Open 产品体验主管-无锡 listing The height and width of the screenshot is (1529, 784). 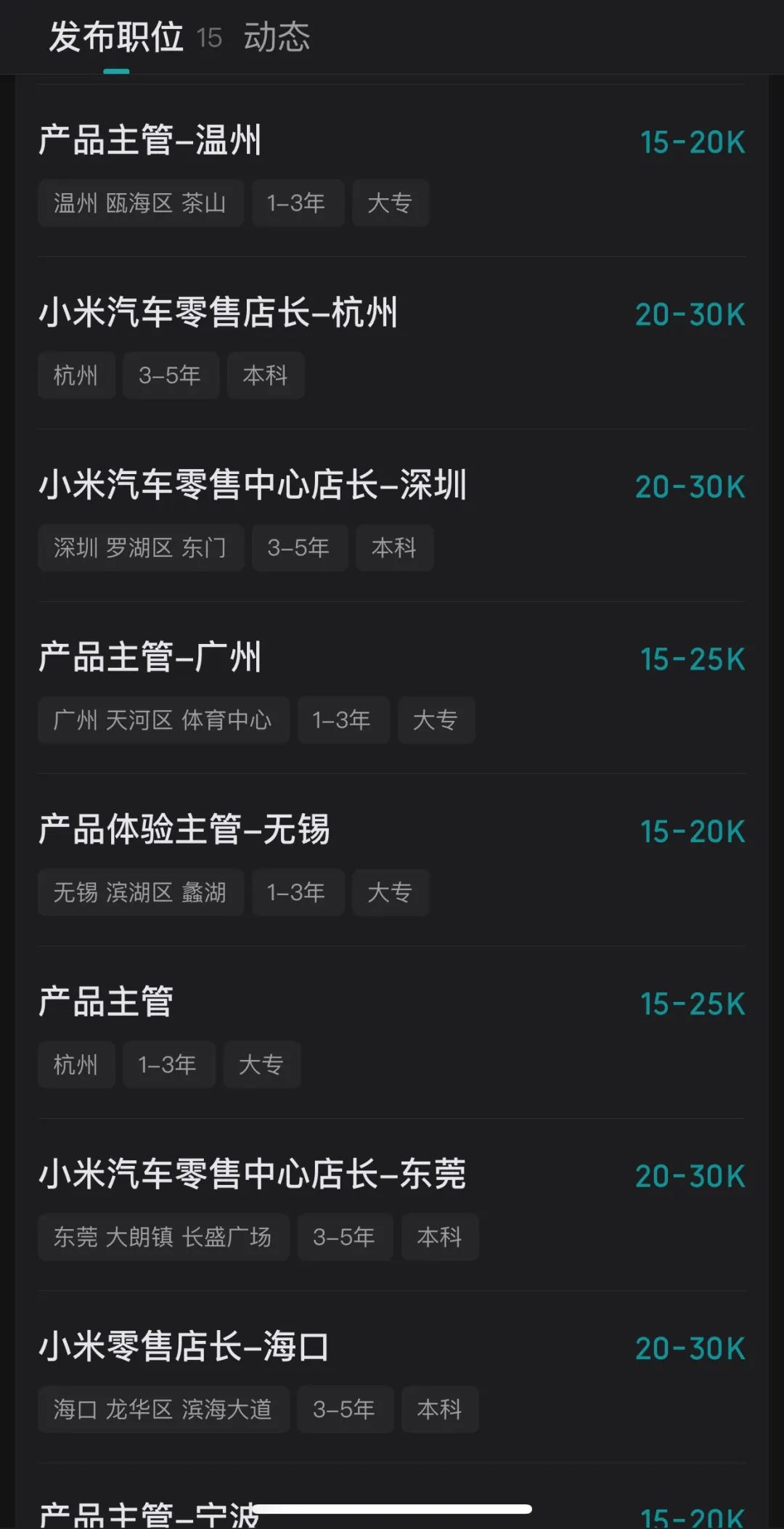(184, 829)
